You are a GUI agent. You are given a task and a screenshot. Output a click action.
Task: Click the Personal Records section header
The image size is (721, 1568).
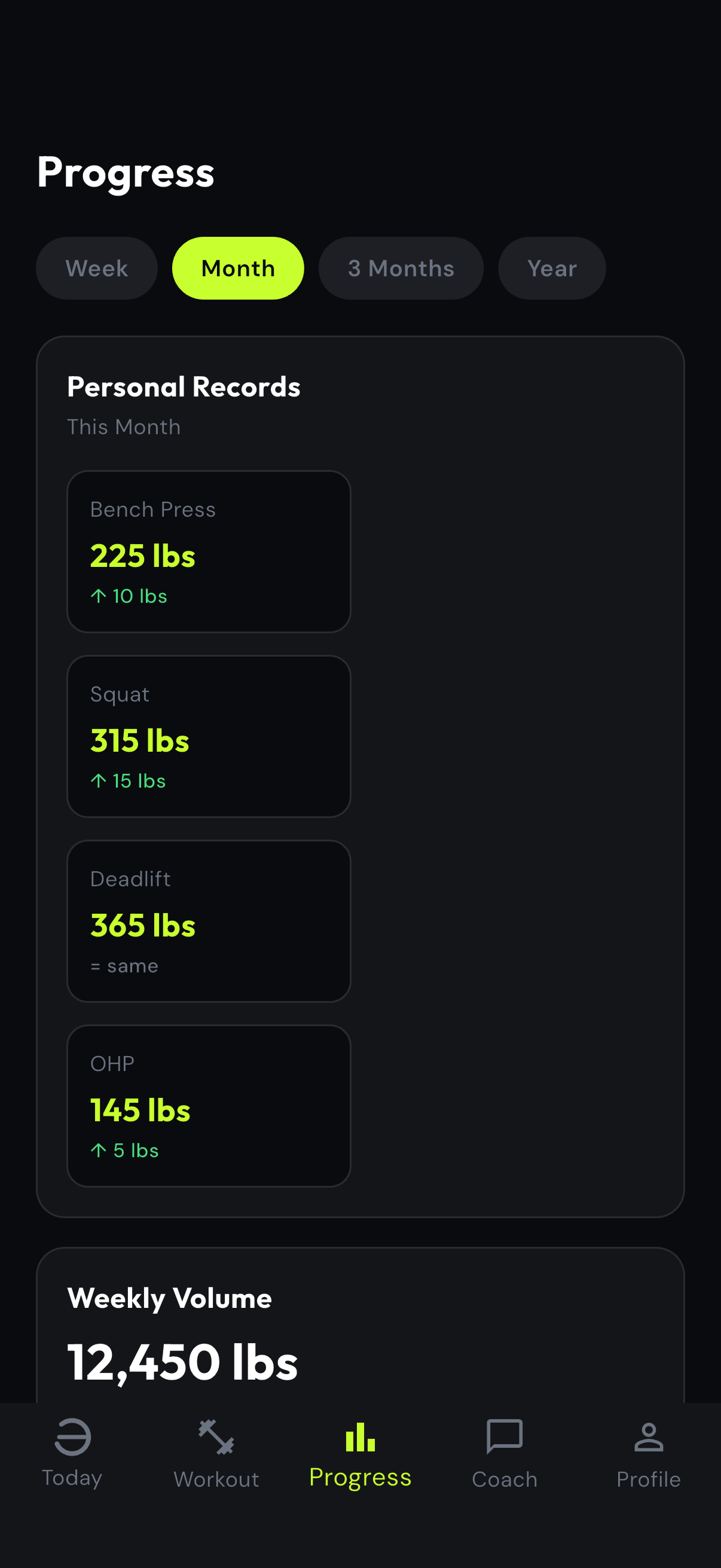[183, 387]
